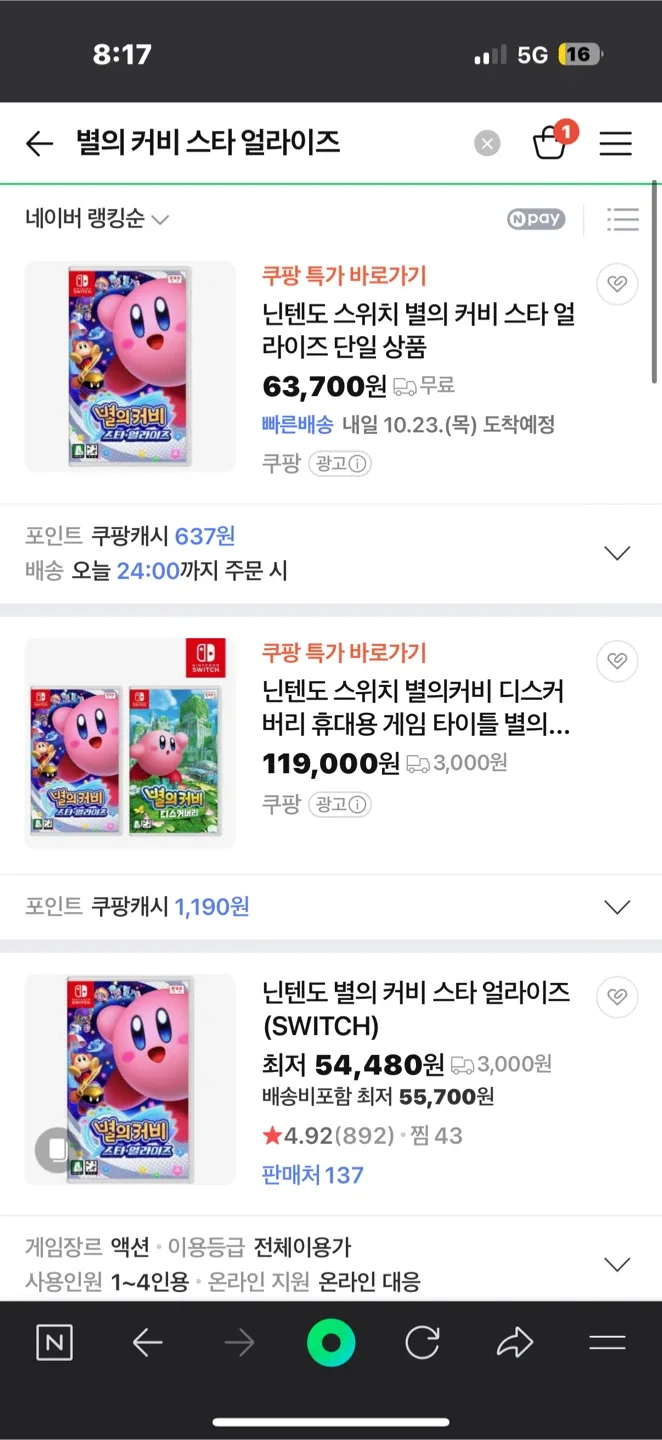Switch the results list view layout
This screenshot has width=662, height=1440.
(622, 218)
